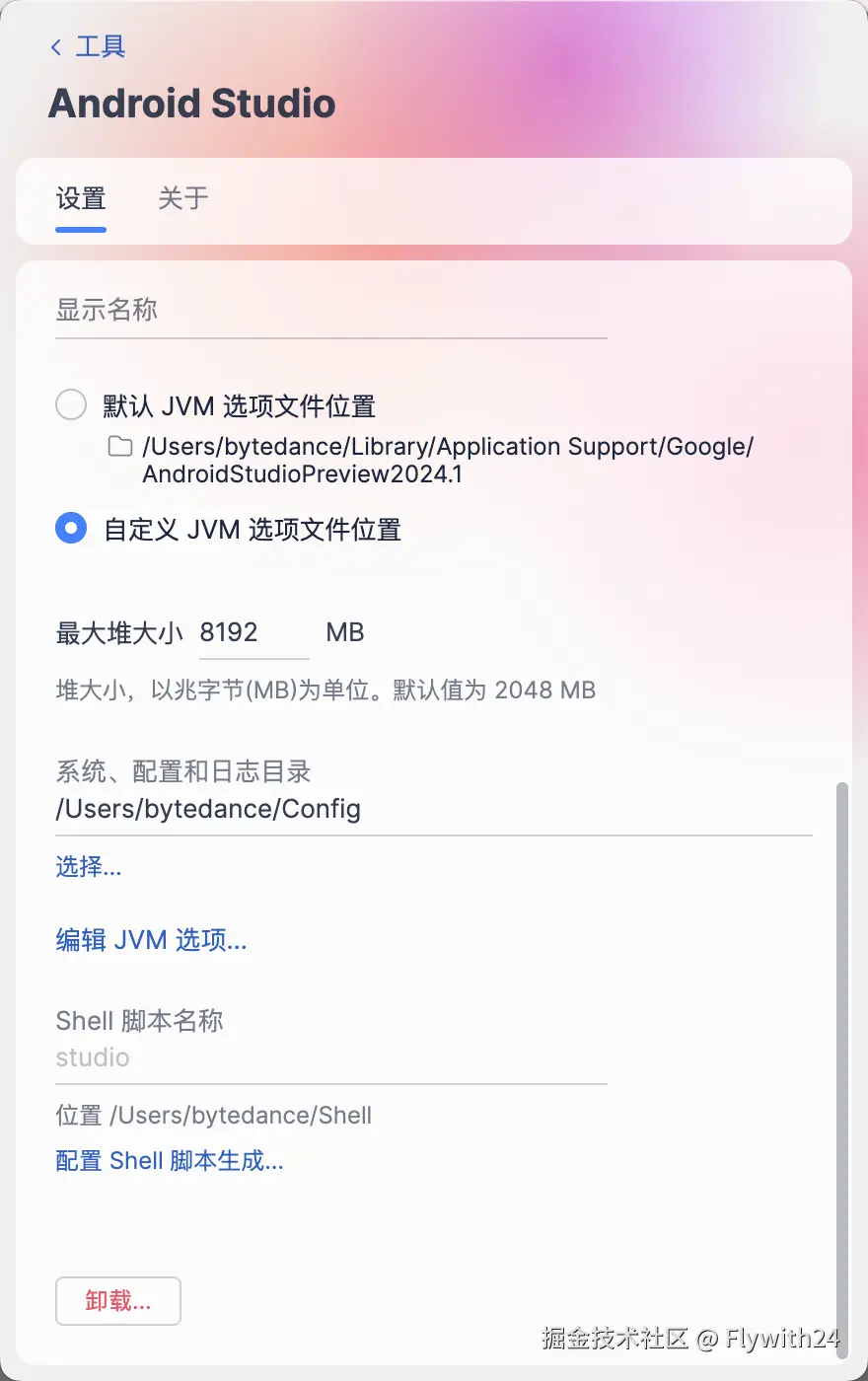Image resolution: width=868 pixels, height=1381 pixels.
Task: Tap the Shell 脚本名称 field
Action: [330, 1057]
